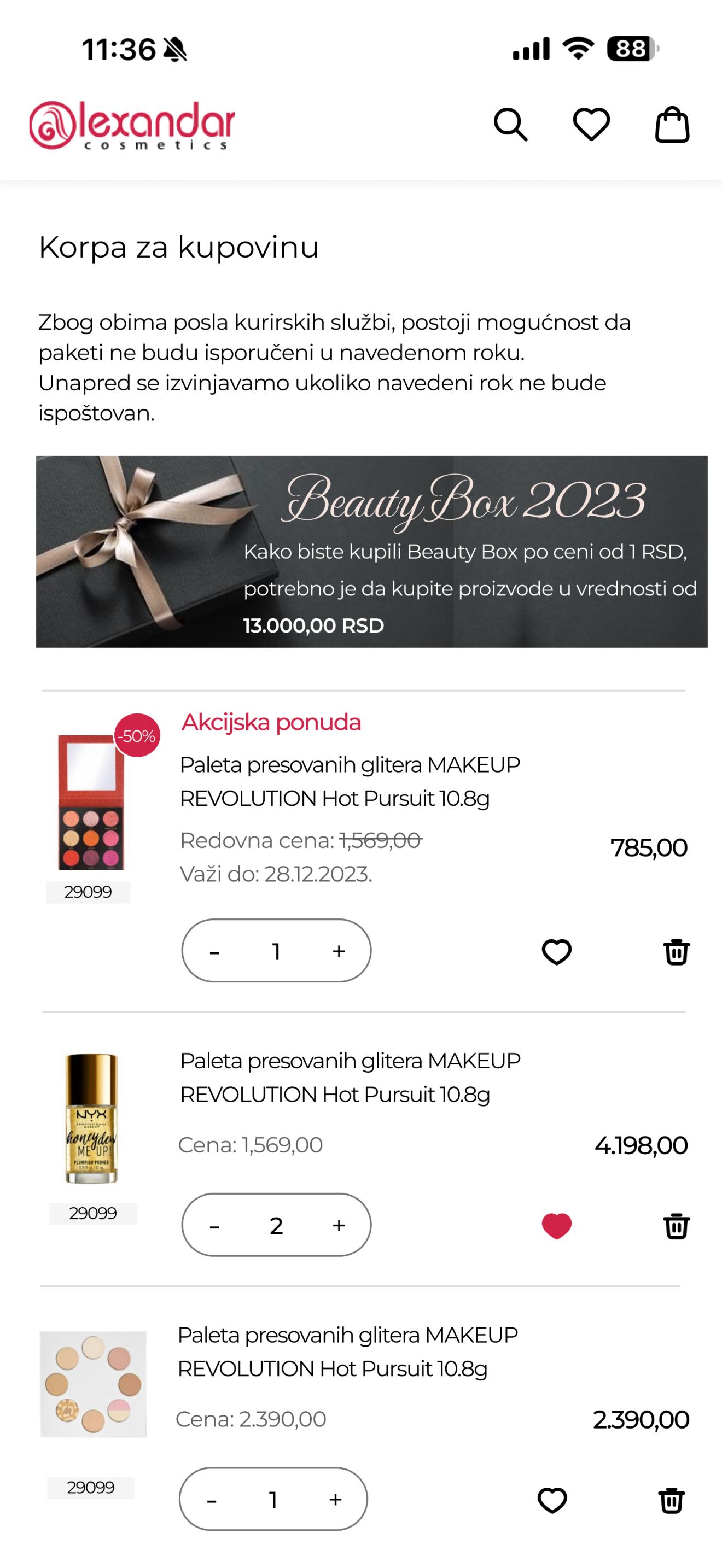This screenshot has width=722, height=1568.
Task: Increase quantity of the 2.390,00 item
Action: point(335,1499)
